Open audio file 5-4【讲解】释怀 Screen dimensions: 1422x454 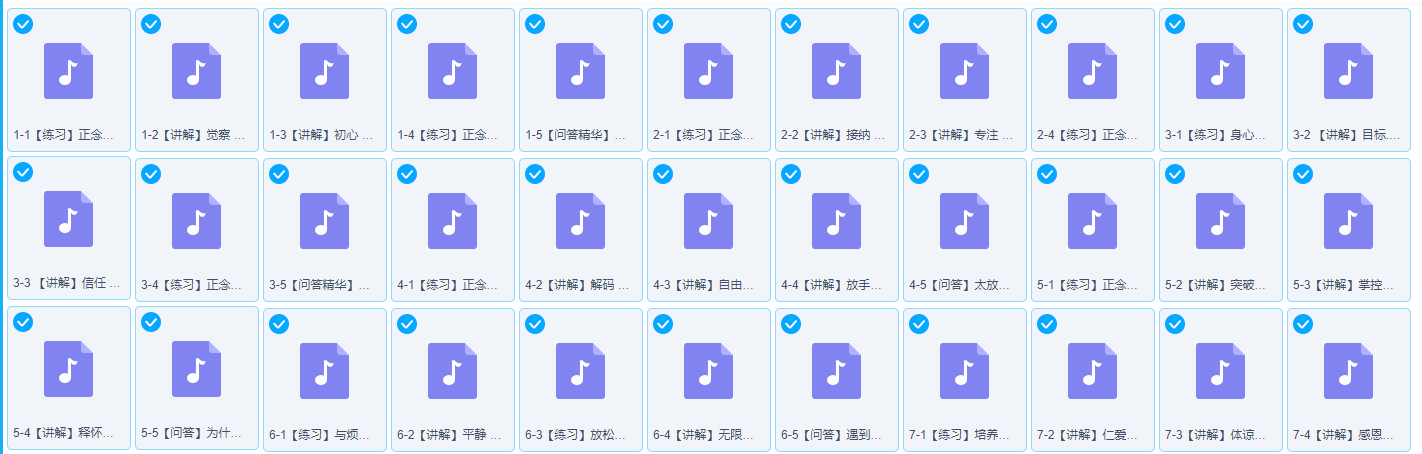pyautogui.click(x=68, y=369)
